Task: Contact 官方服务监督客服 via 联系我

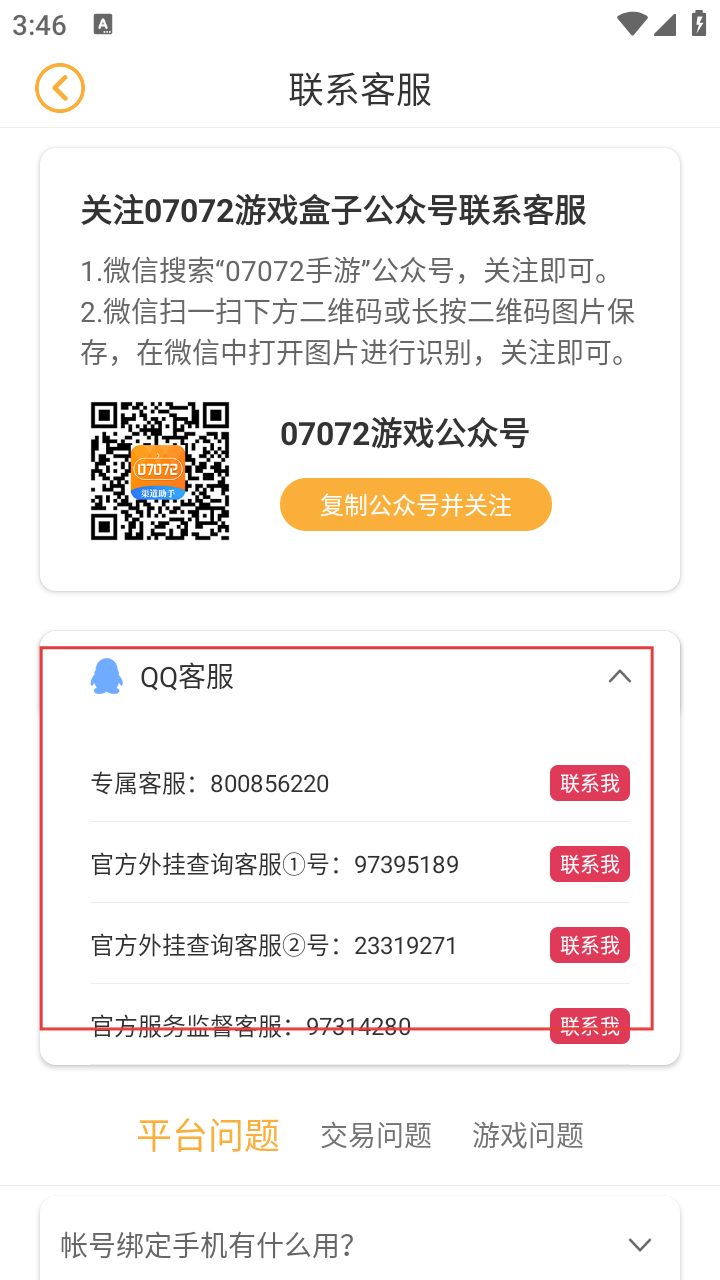Action: coord(589,1025)
